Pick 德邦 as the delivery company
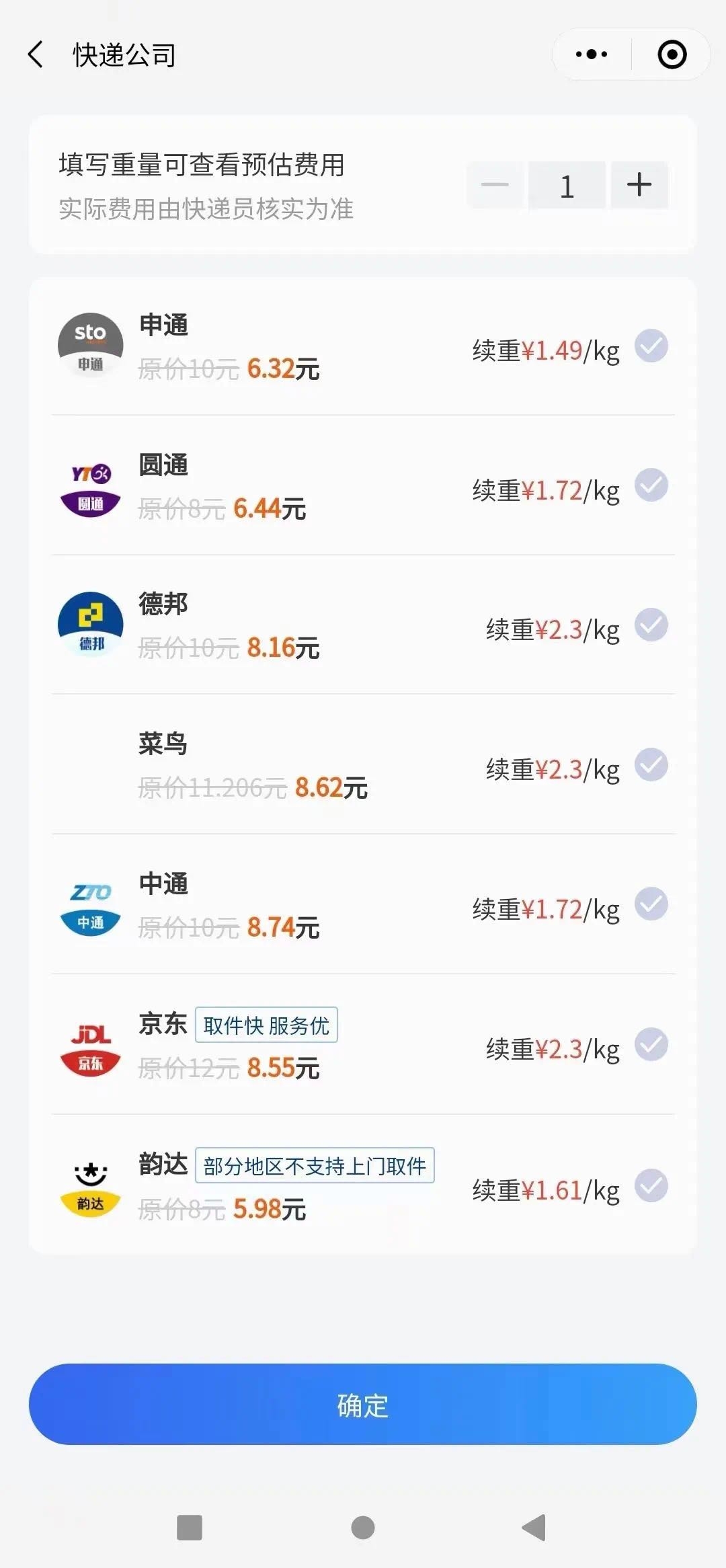Image resolution: width=726 pixels, height=1568 pixels. 651,625
